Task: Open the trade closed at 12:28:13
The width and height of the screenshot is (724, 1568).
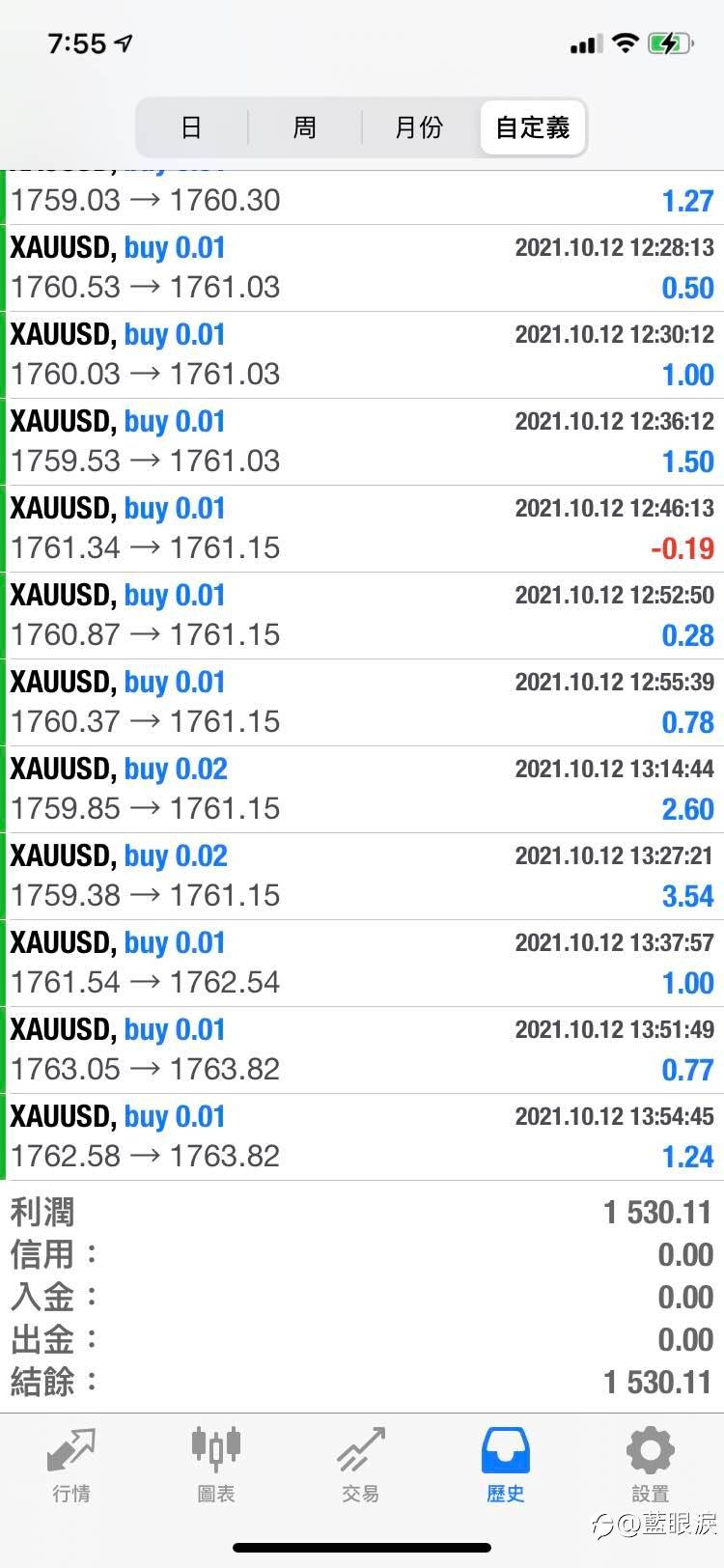Action: coord(362,268)
